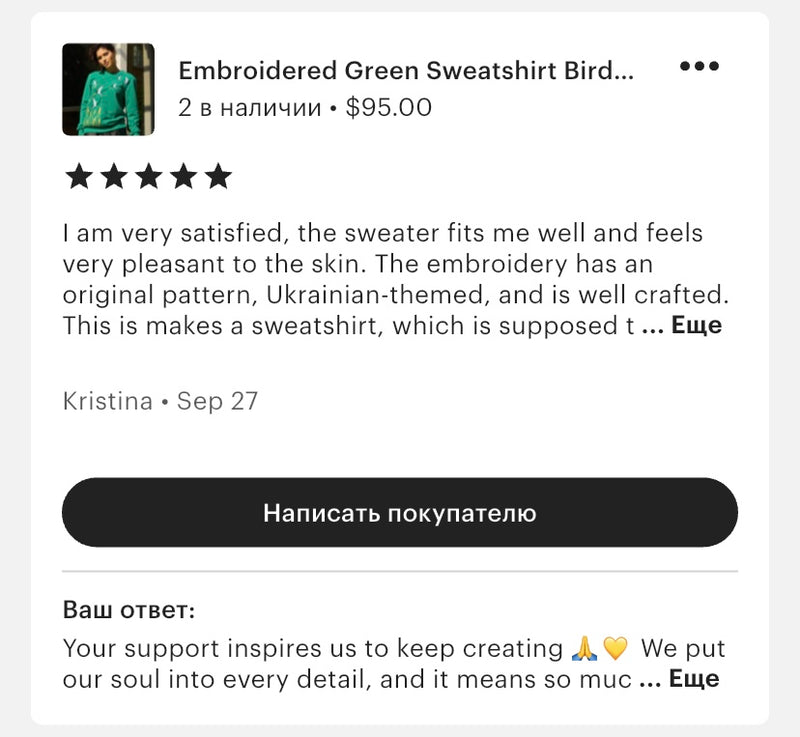The width and height of the screenshot is (800, 737).
Task: Expand Kristina's review with Еще
Action: tap(696, 325)
